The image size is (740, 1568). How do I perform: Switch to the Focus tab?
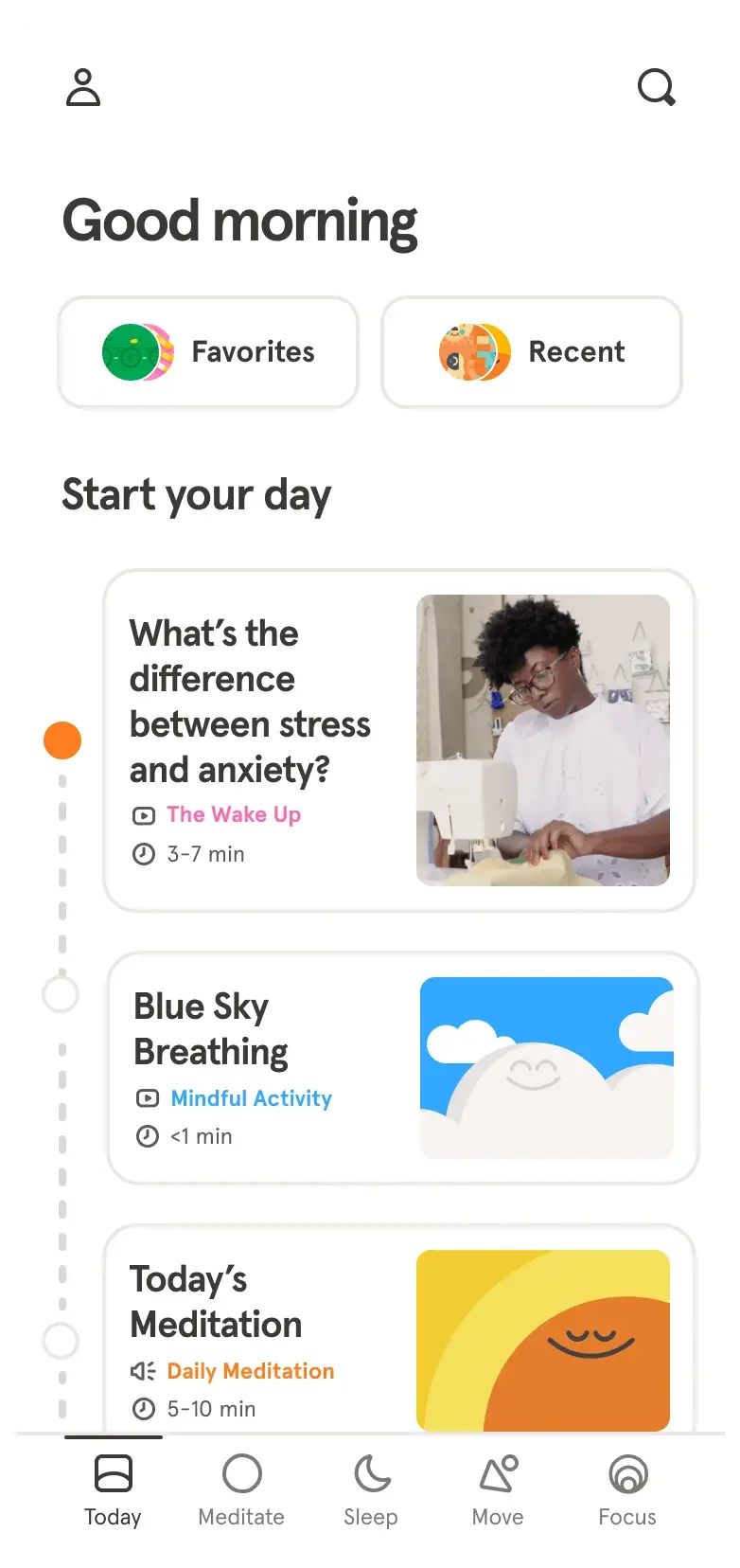click(627, 1490)
